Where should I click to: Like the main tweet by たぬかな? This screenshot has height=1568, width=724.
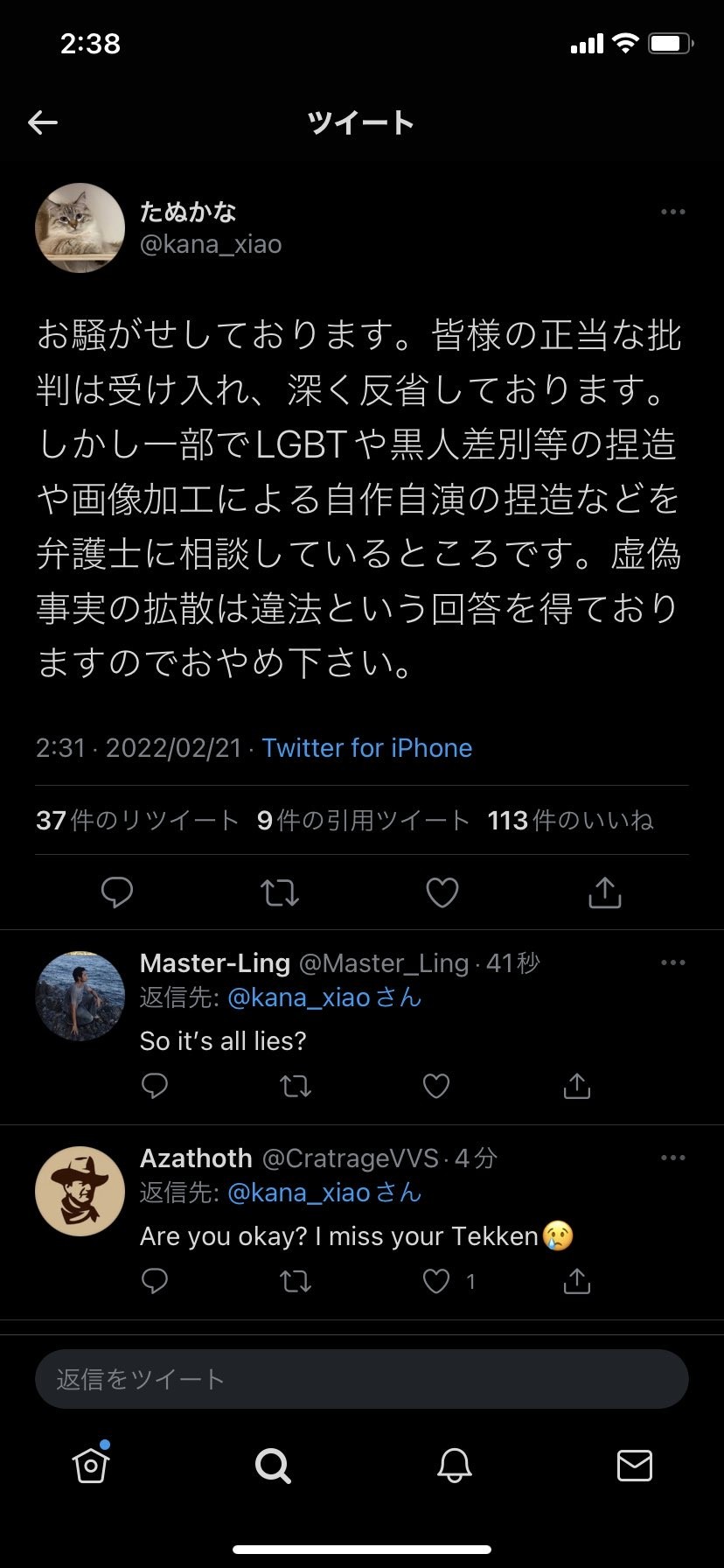pyautogui.click(x=442, y=892)
